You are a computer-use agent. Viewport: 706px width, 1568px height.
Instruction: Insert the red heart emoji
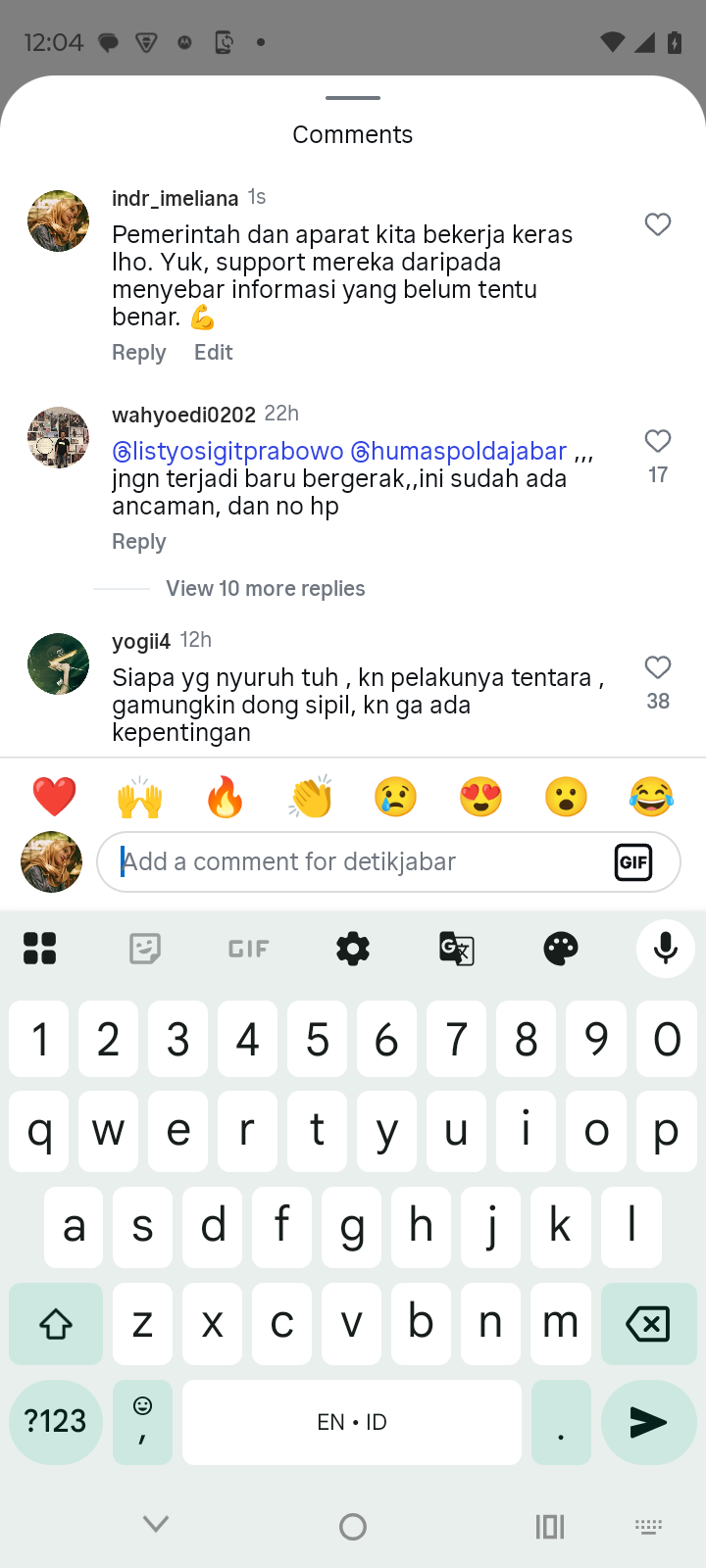[x=55, y=797]
